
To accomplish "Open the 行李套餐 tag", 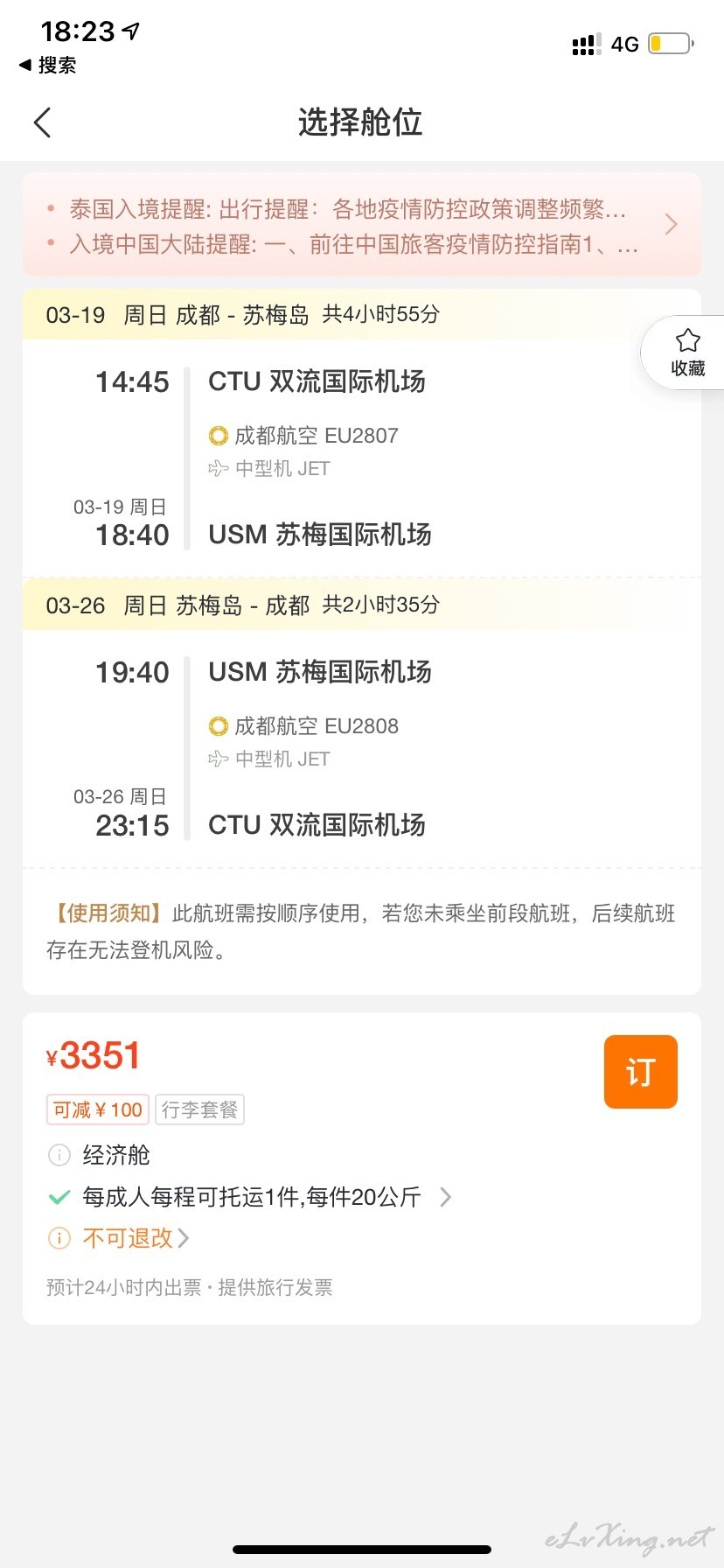I will pos(200,1109).
